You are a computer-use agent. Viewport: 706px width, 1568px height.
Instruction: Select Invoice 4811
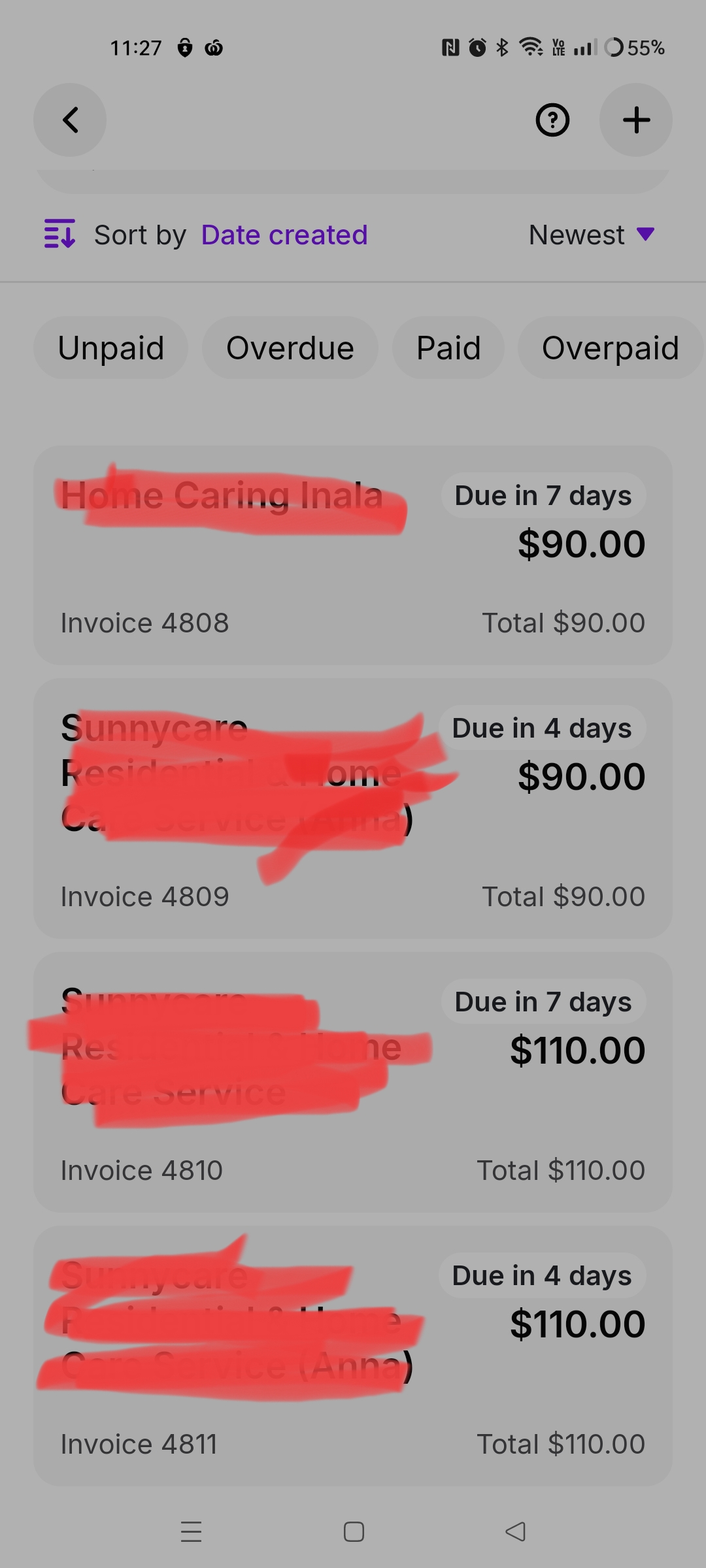[353, 1424]
